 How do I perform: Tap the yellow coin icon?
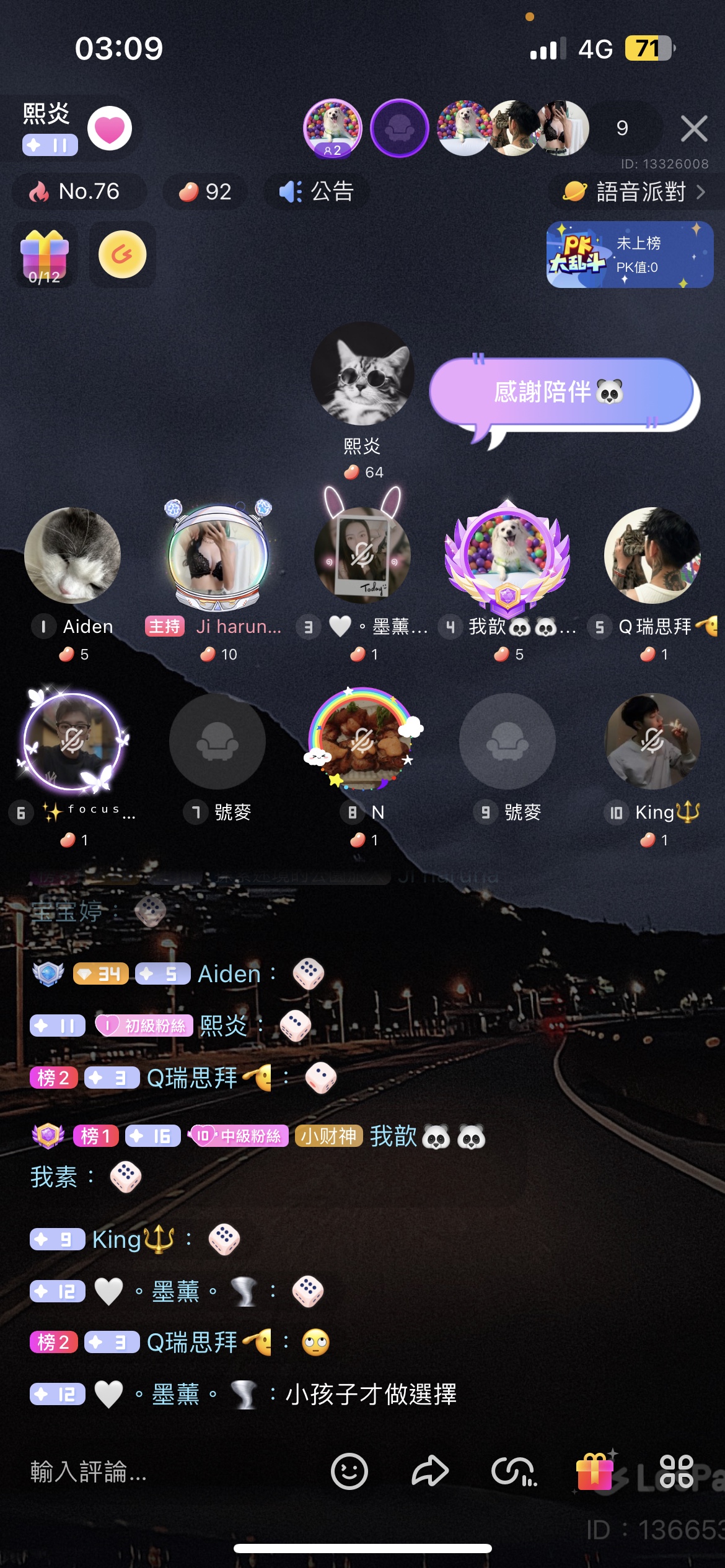point(123,255)
